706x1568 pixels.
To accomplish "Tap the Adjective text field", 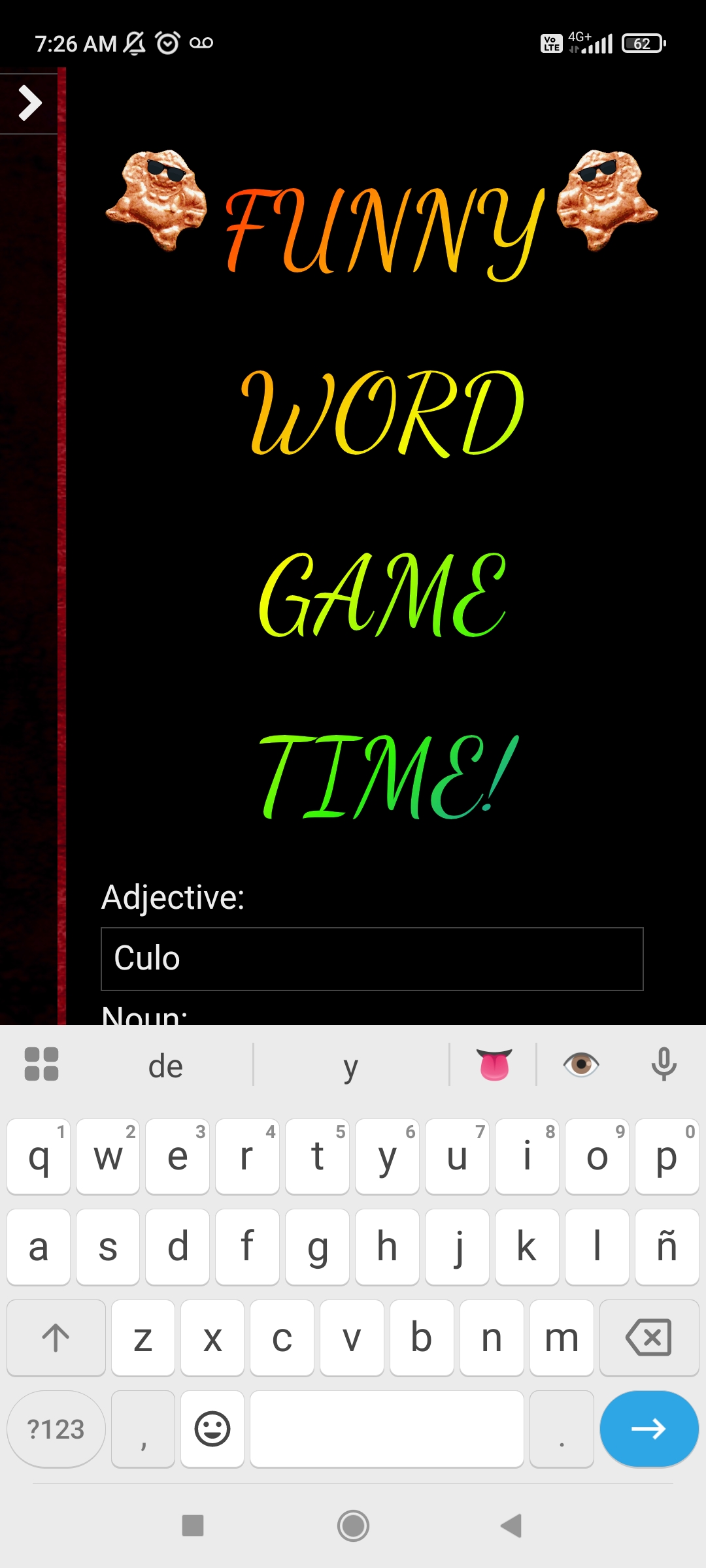I will point(372,958).
